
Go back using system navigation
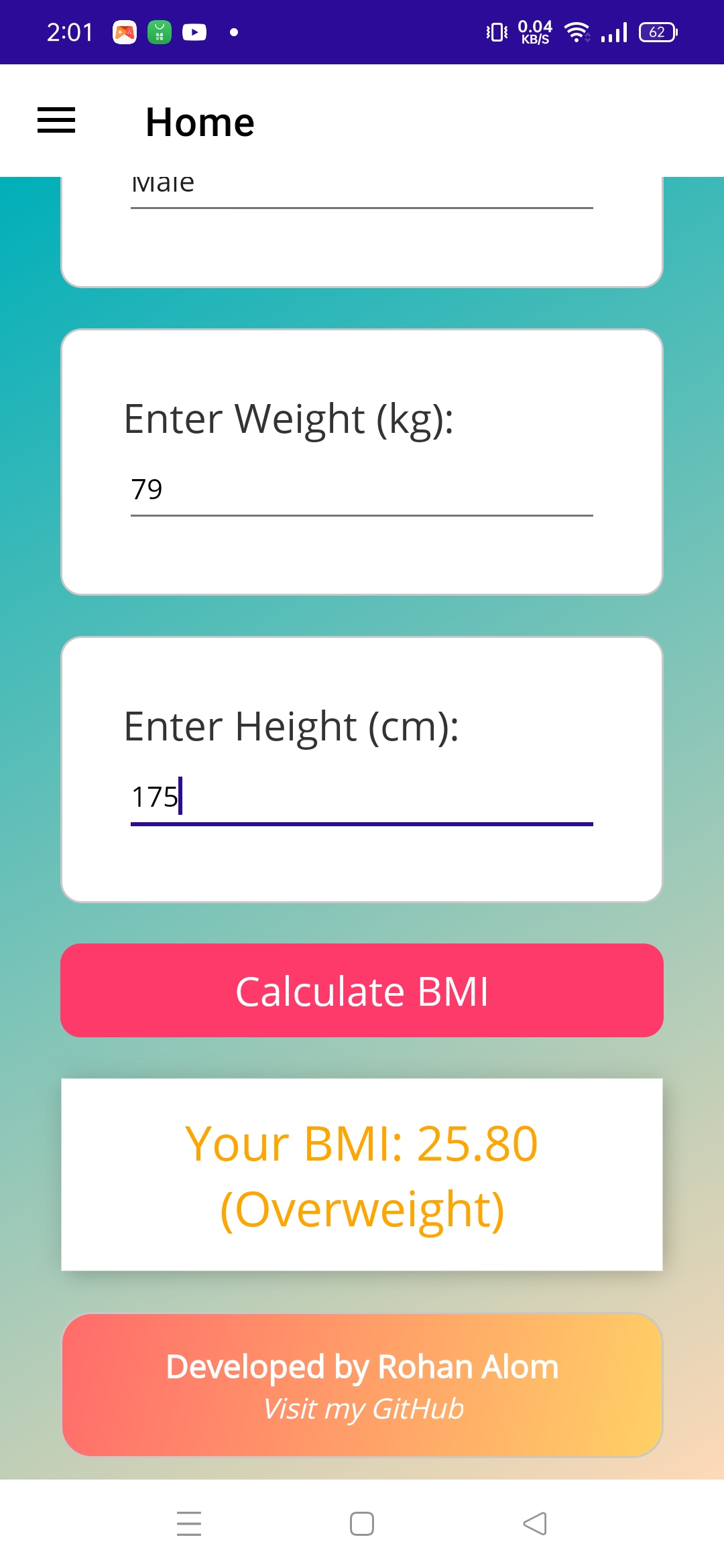pos(534,1524)
